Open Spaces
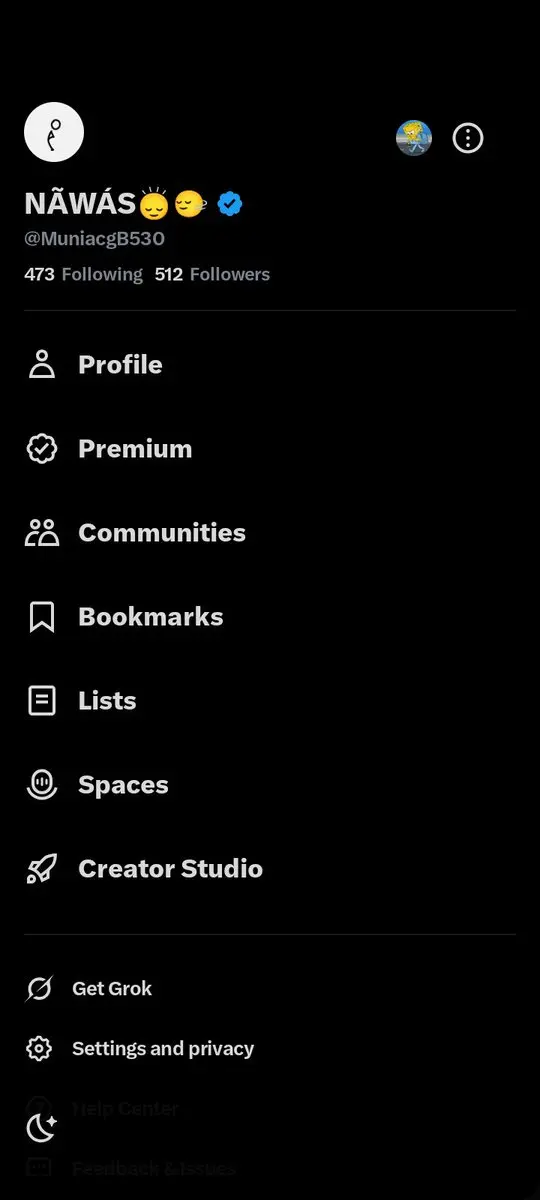540x1200 pixels. (x=270, y=785)
